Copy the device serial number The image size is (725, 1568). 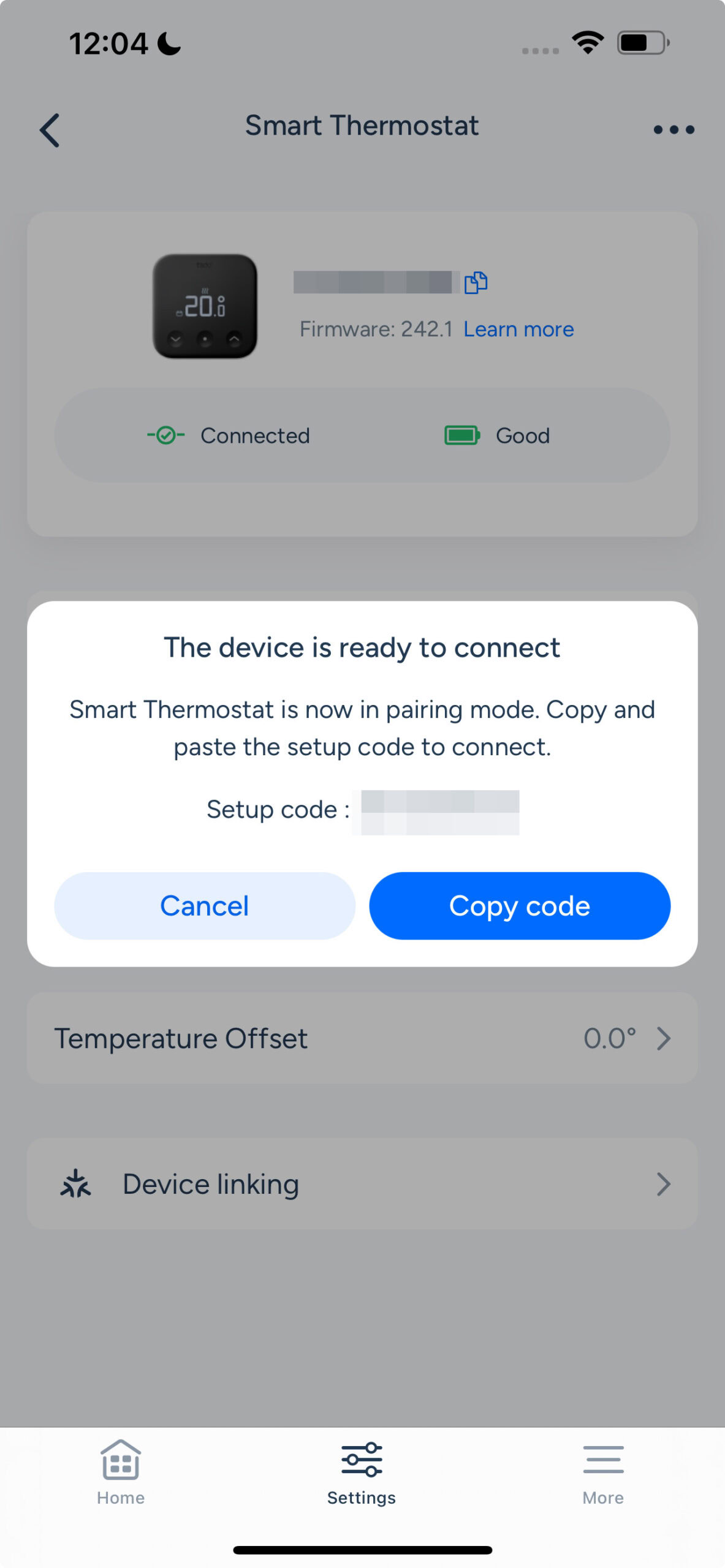(476, 282)
